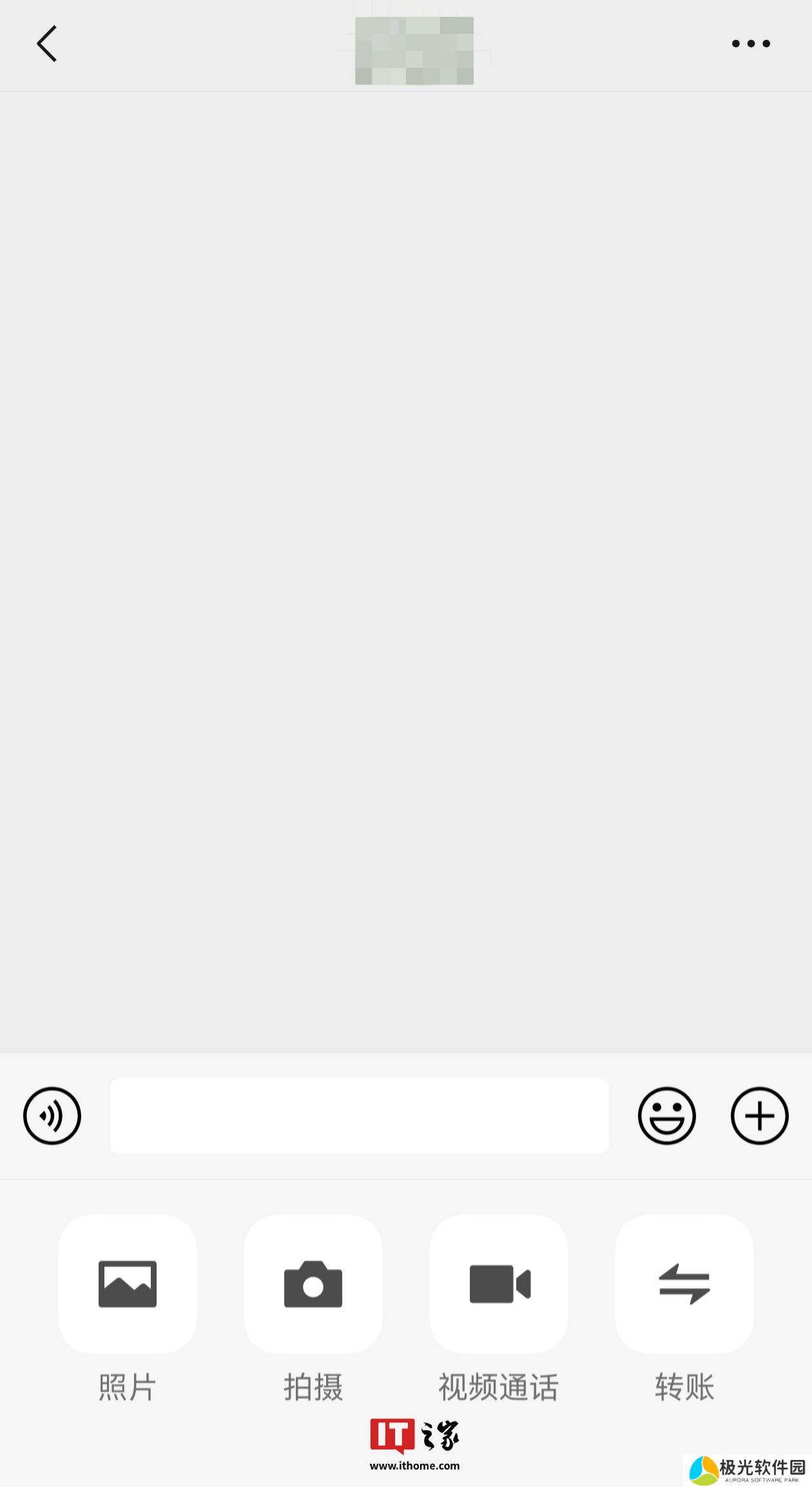Toggle the plus attachments panel

(760, 1116)
